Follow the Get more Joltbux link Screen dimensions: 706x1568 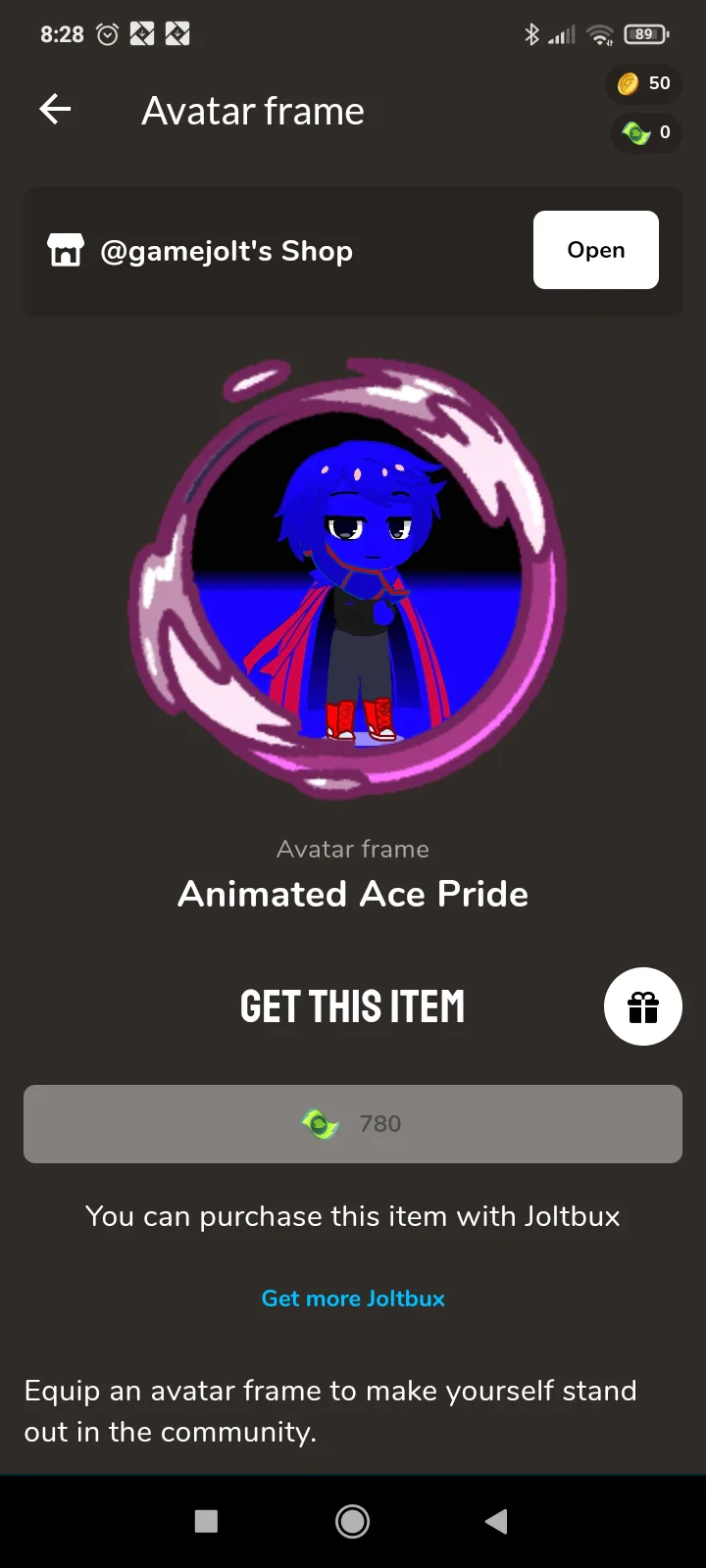[x=353, y=1298]
